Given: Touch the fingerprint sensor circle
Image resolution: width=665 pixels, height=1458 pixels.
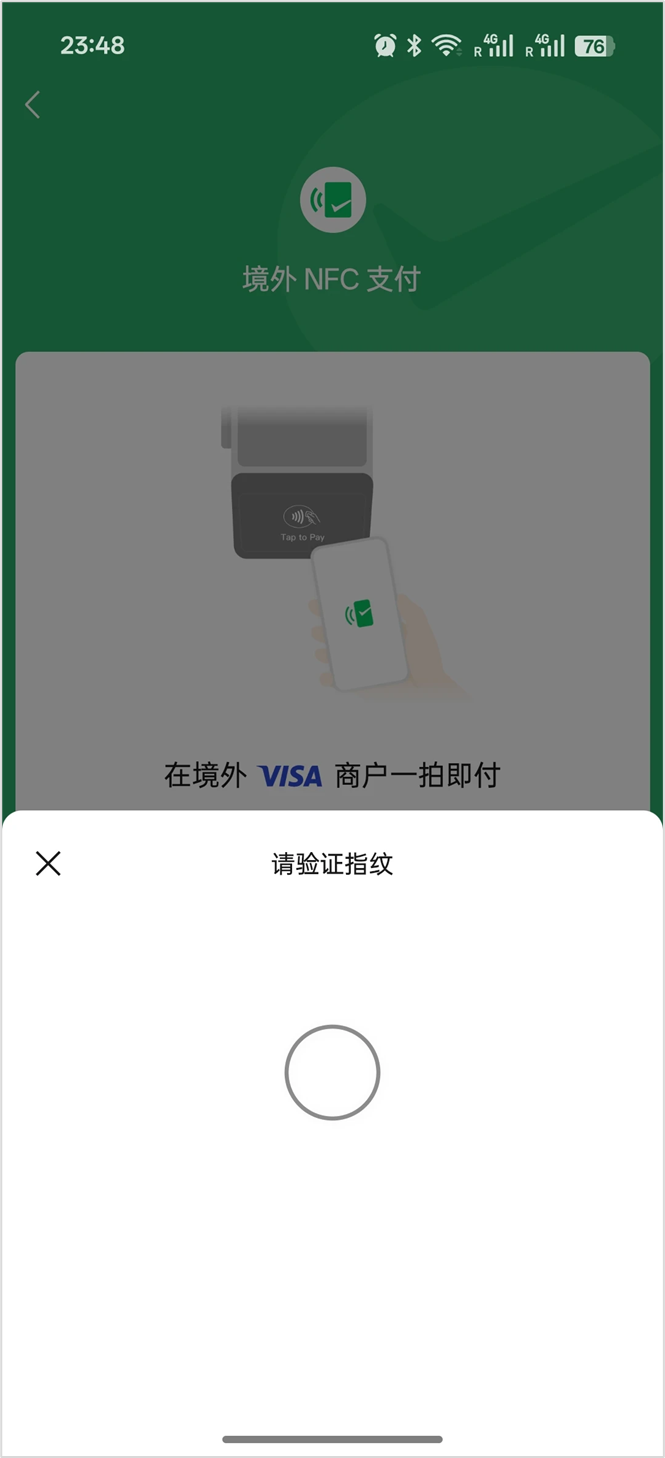Looking at the screenshot, I should [x=332, y=1072].
